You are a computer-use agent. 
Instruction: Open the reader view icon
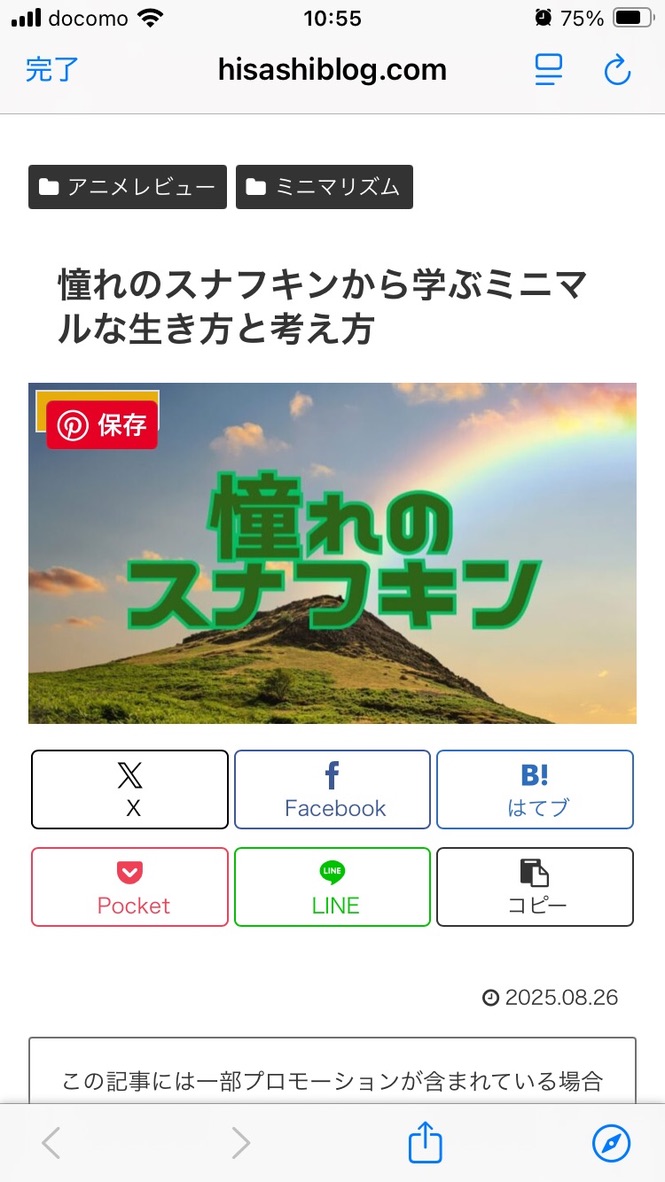coord(549,70)
